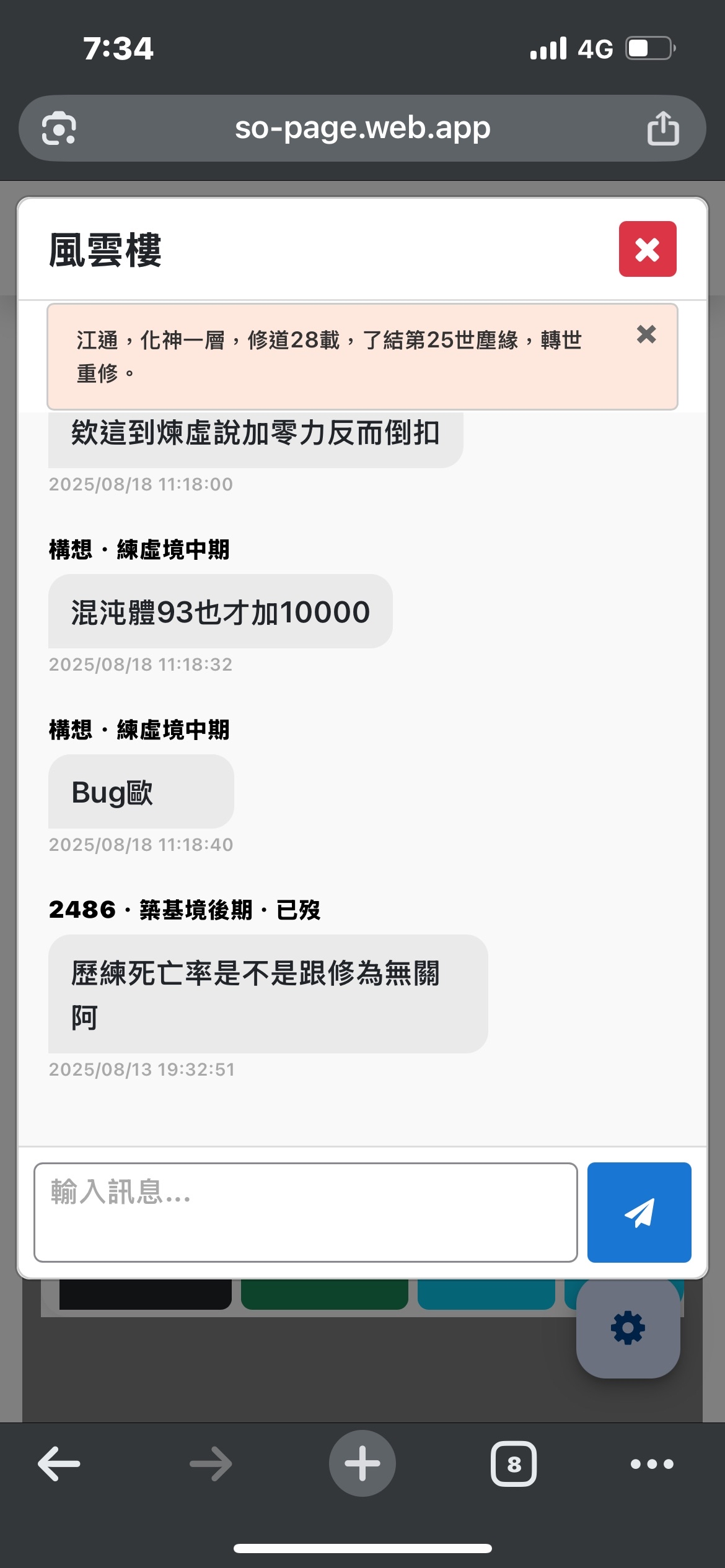
Task: Send the message with paper plane button
Action: (639, 1212)
